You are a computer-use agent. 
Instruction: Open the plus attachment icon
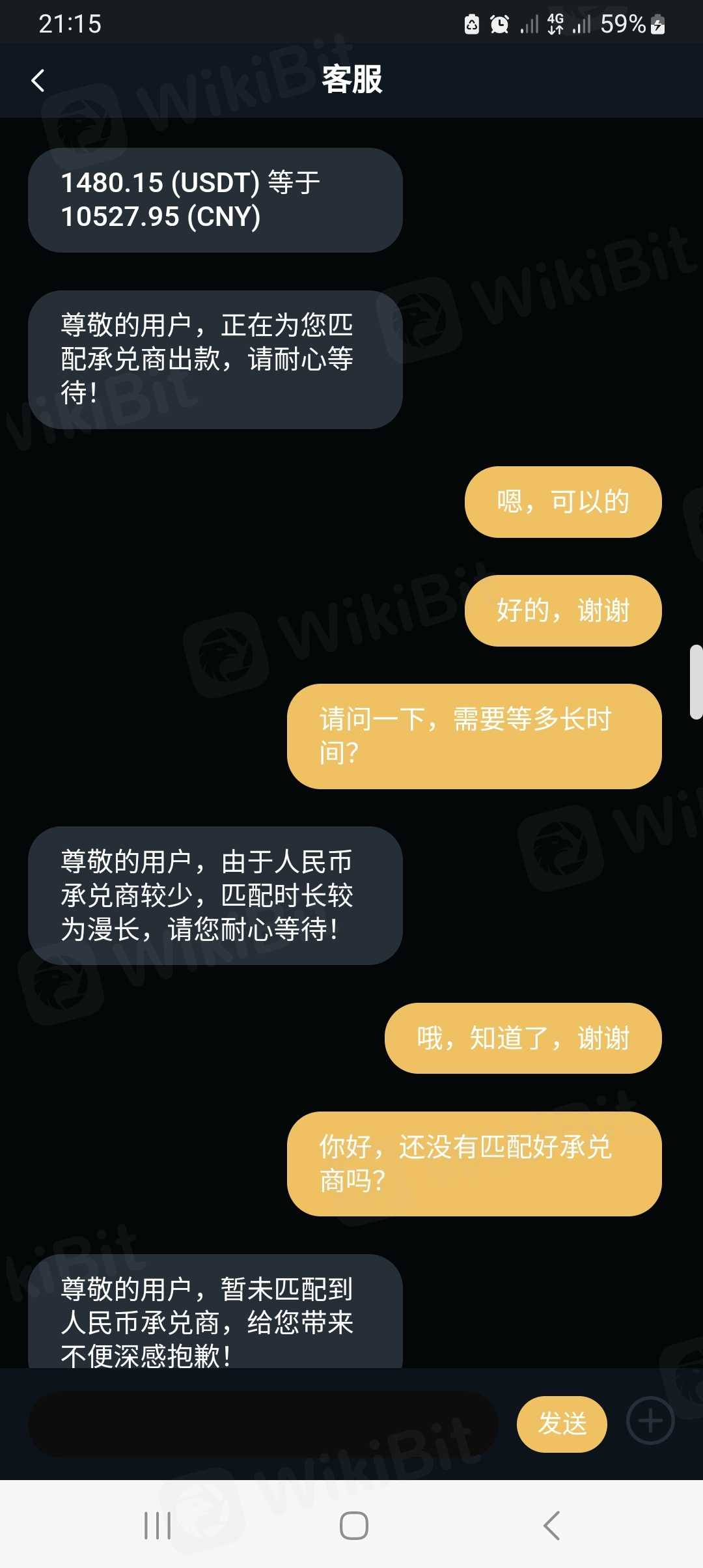[x=650, y=1421]
